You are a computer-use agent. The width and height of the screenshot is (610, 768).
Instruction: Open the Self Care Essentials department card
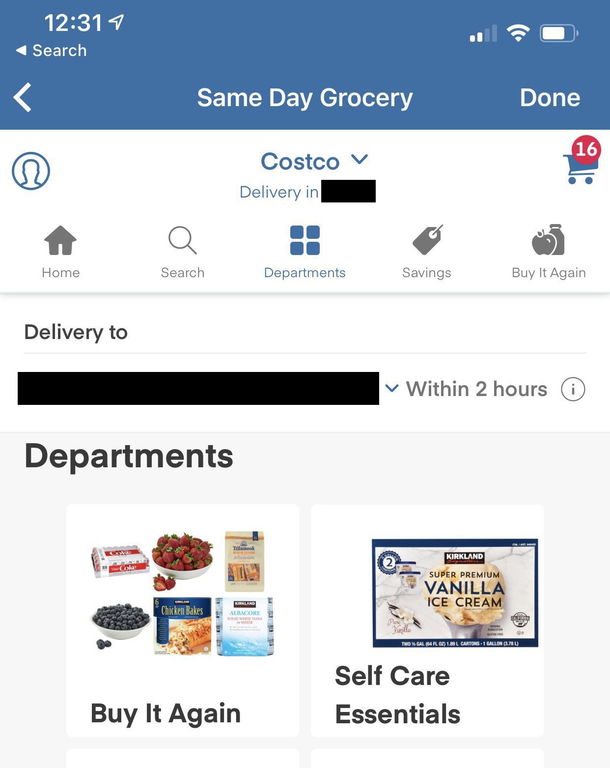(x=427, y=620)
